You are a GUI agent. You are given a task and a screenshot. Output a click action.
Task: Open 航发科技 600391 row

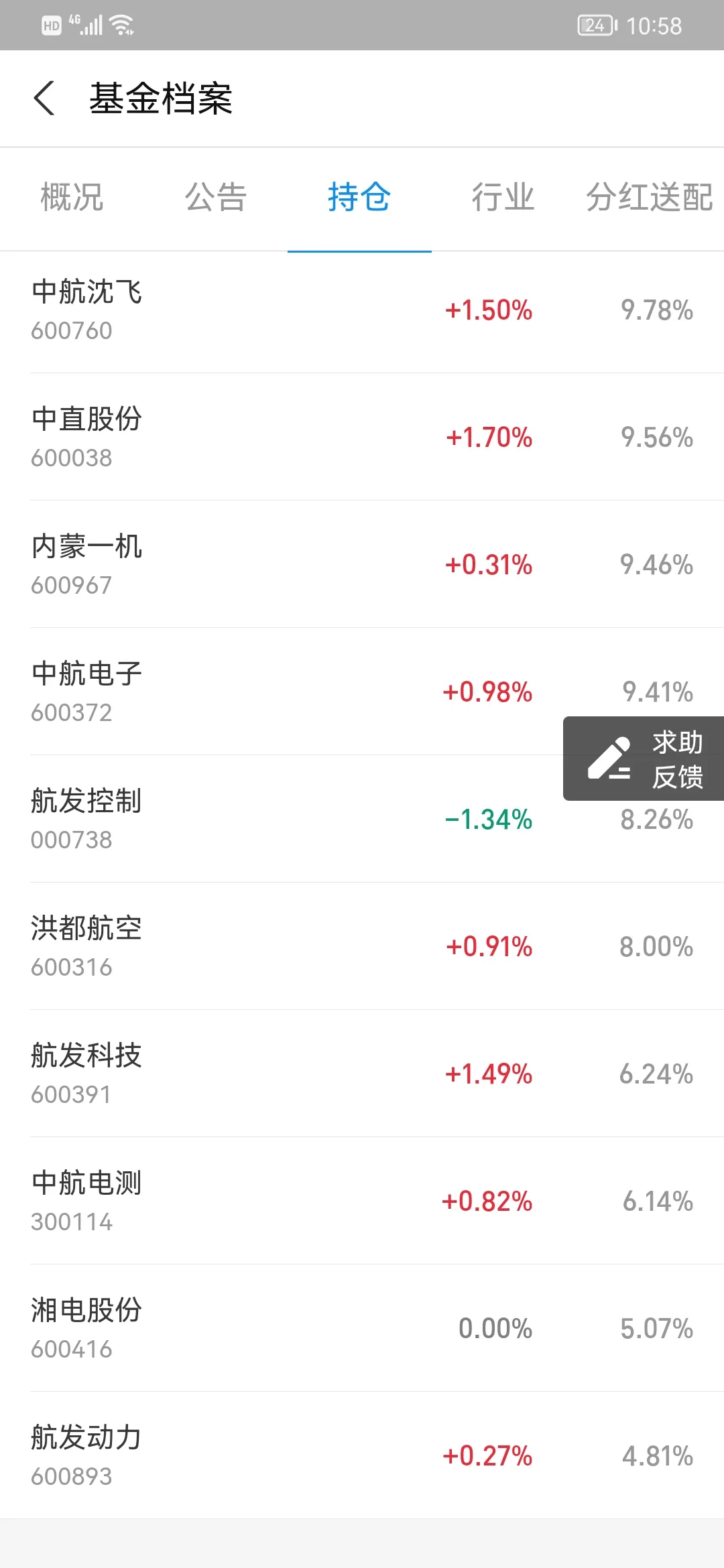coord(362,1073)
